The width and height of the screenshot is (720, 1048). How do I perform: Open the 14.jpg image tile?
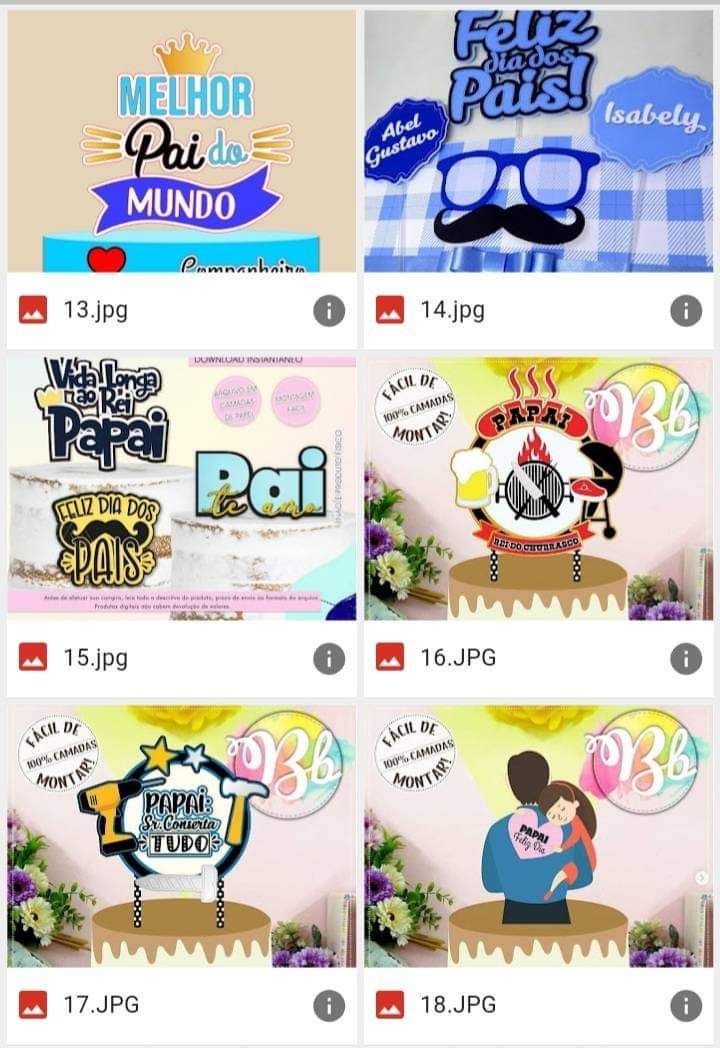[538, 142]
